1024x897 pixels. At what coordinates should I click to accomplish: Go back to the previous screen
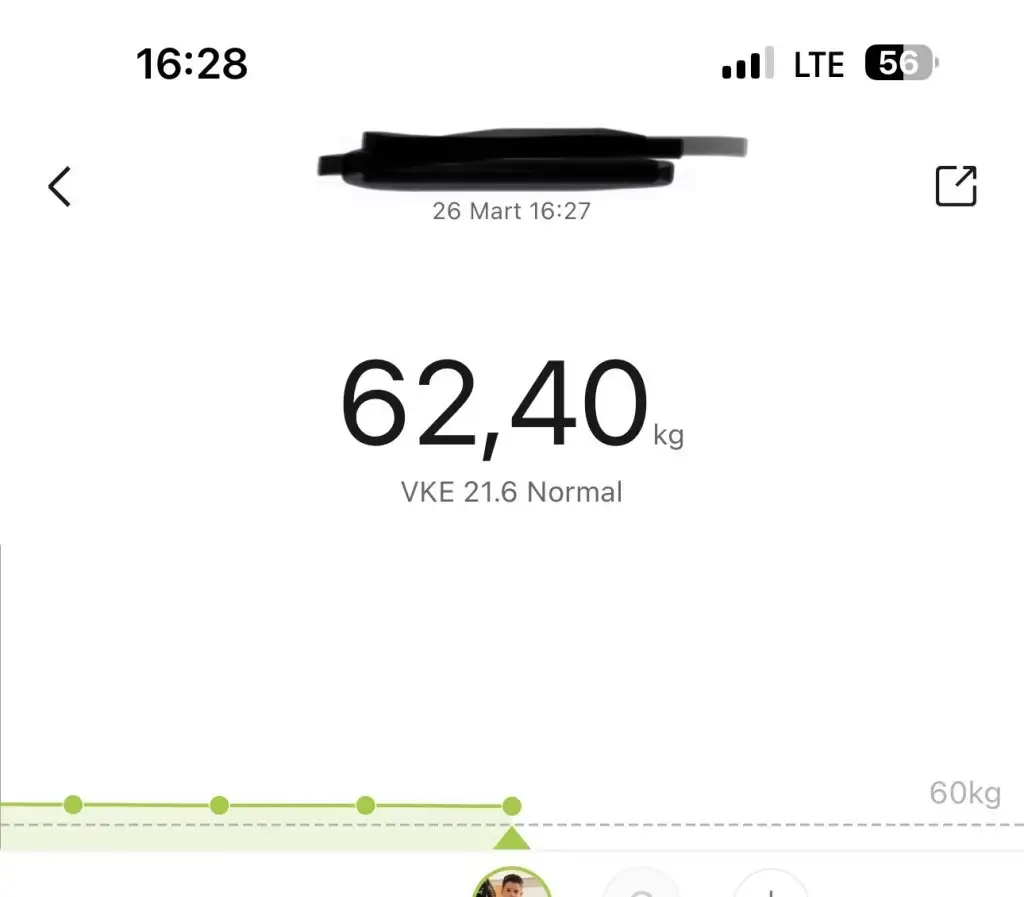(60, 186)
